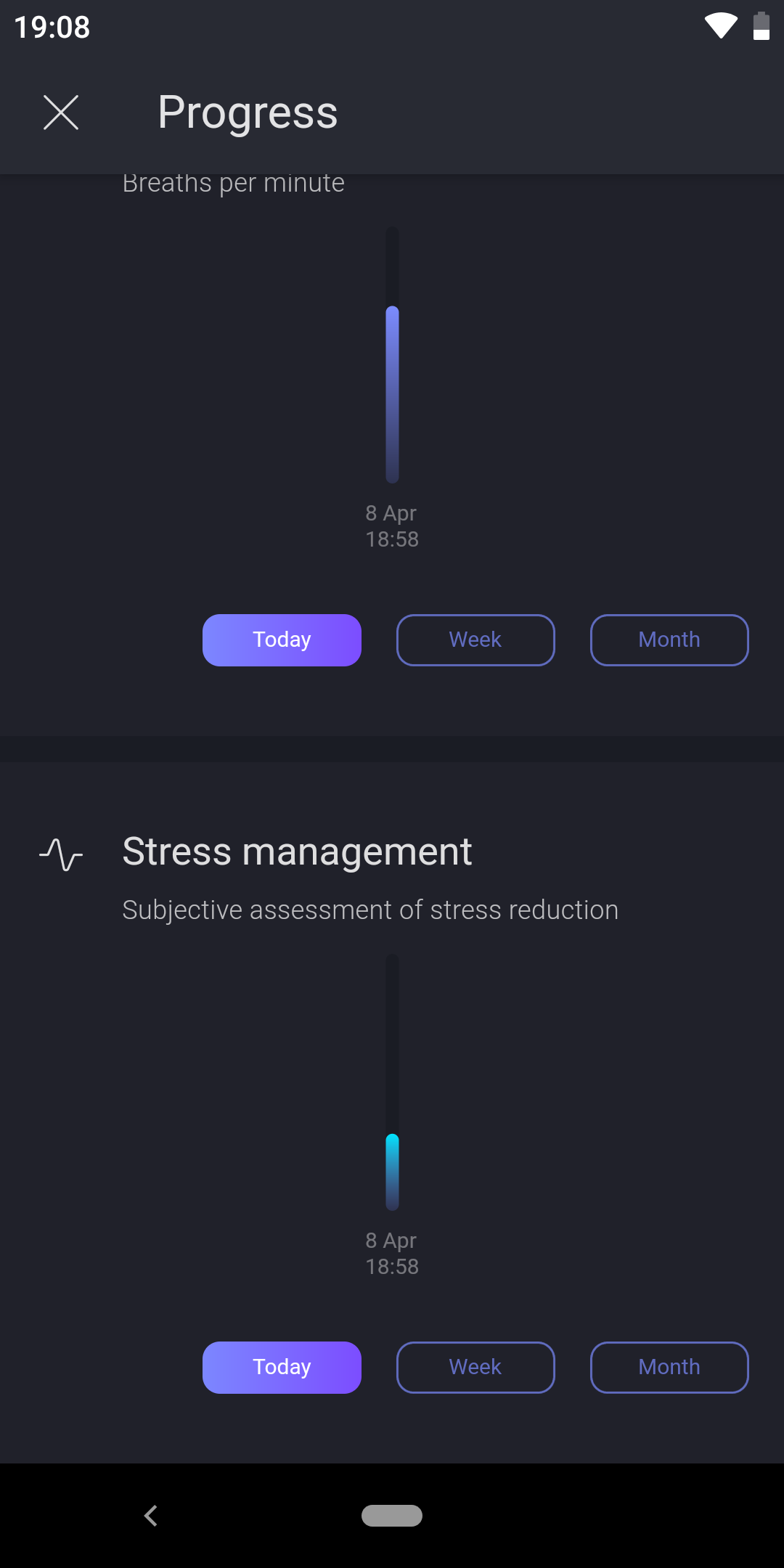Image resolution: width=784 pixels, height=1568 pixels.
Task: Select Today under Stress management
Action: pyautogui.click(x=282, y=1368)
